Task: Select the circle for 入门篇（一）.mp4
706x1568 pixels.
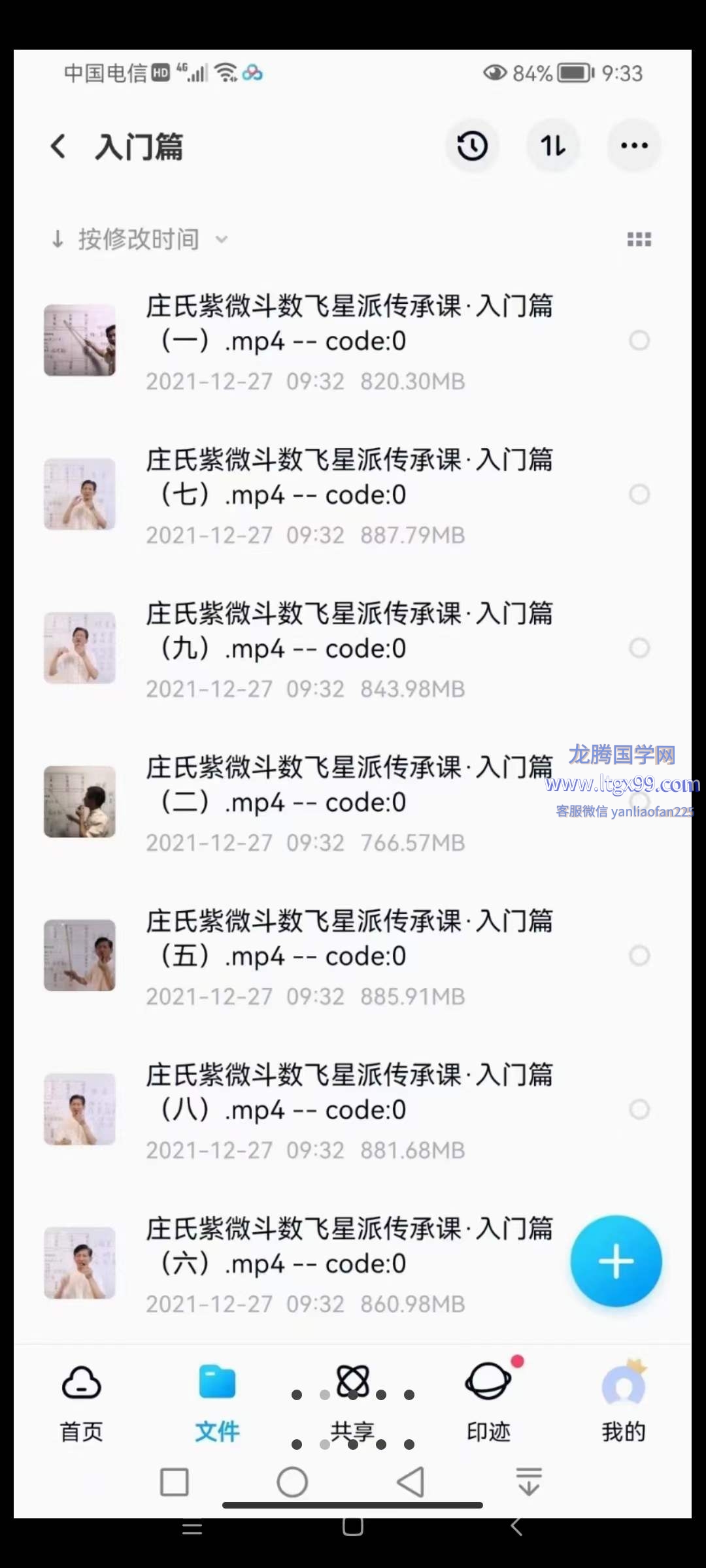Action: [639, 340]
